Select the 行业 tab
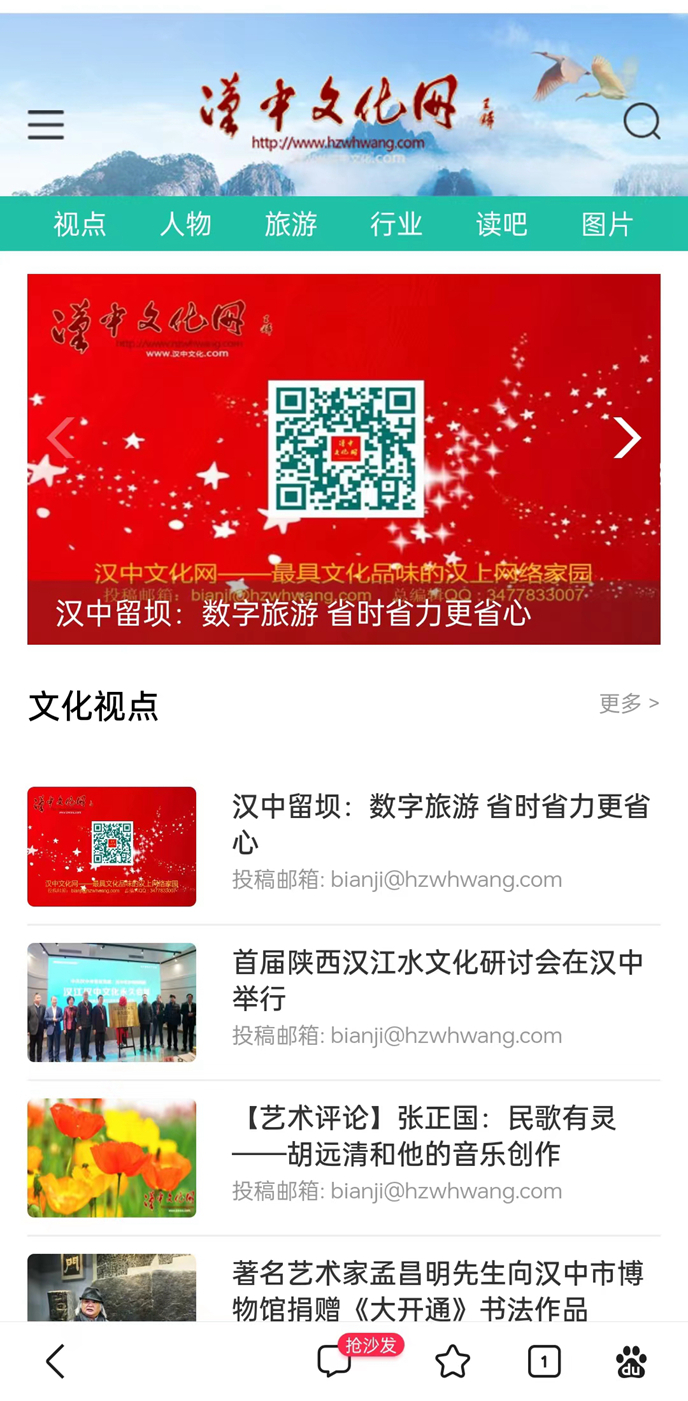The image size is (688, 1401). pos(396,224)
